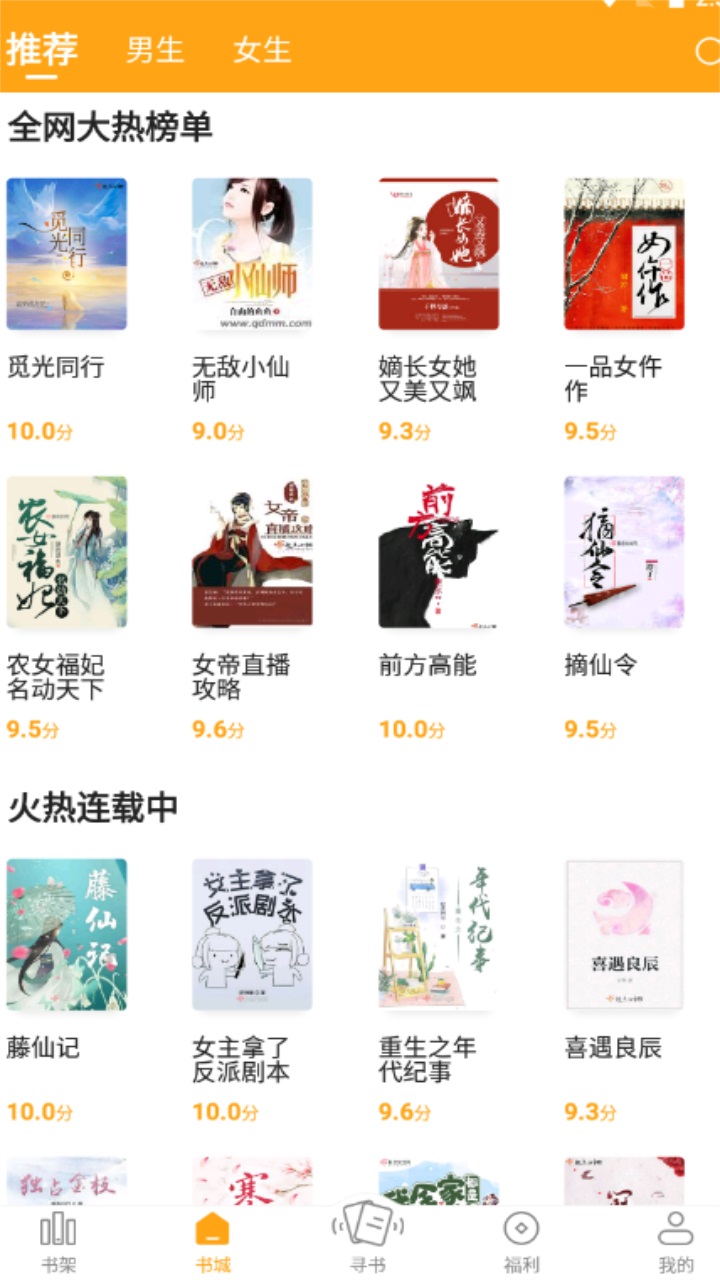Switch to the 男生 tab
Viewport: 720px width, 1280px height.
click(156, 50)
